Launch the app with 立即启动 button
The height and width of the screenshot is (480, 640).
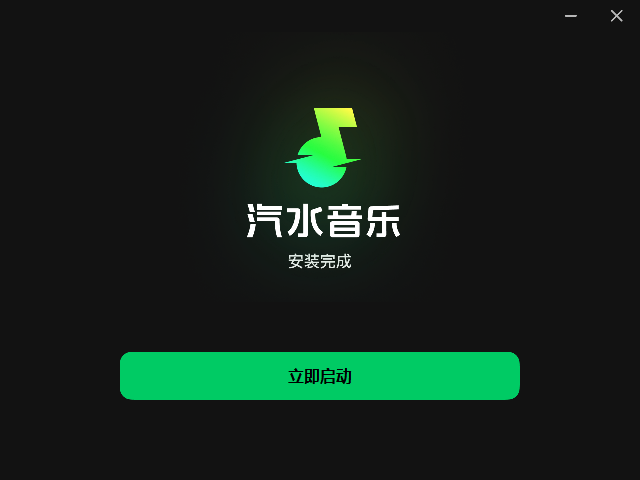320,376
